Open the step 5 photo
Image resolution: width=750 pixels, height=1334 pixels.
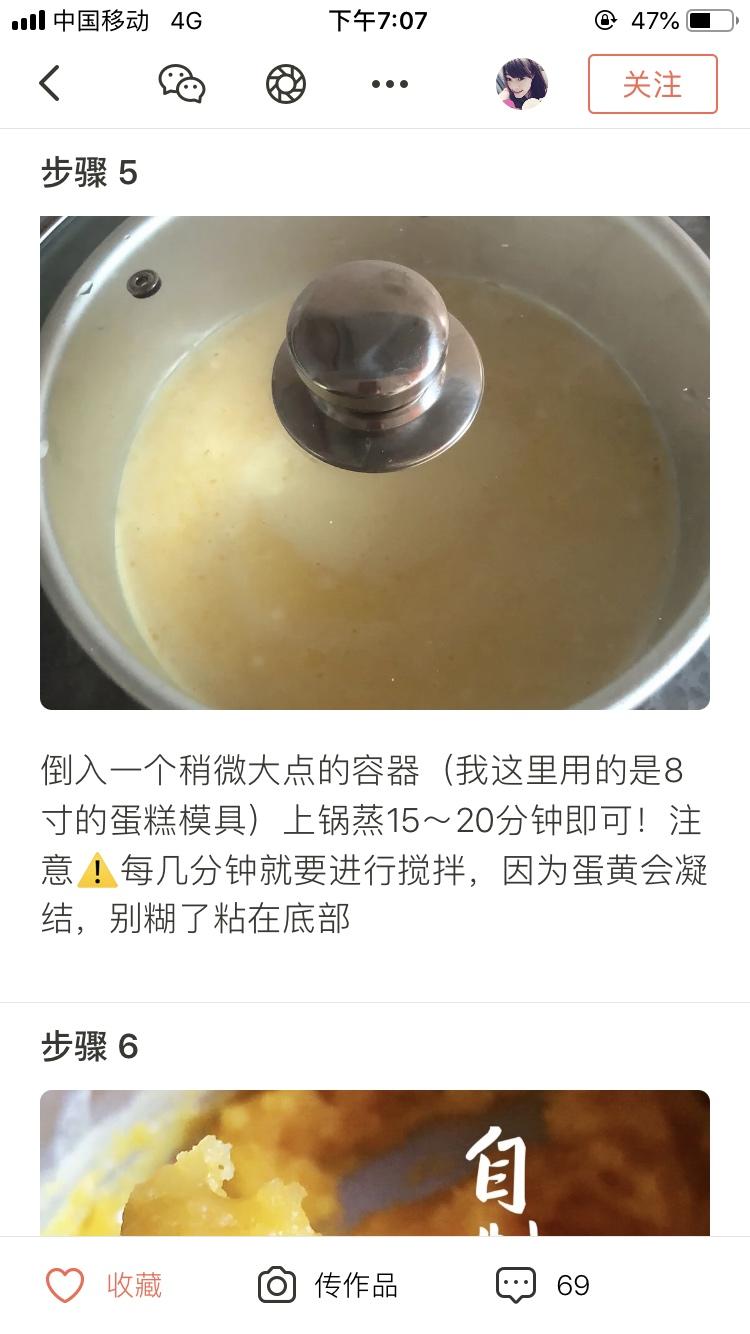(375, 462)
